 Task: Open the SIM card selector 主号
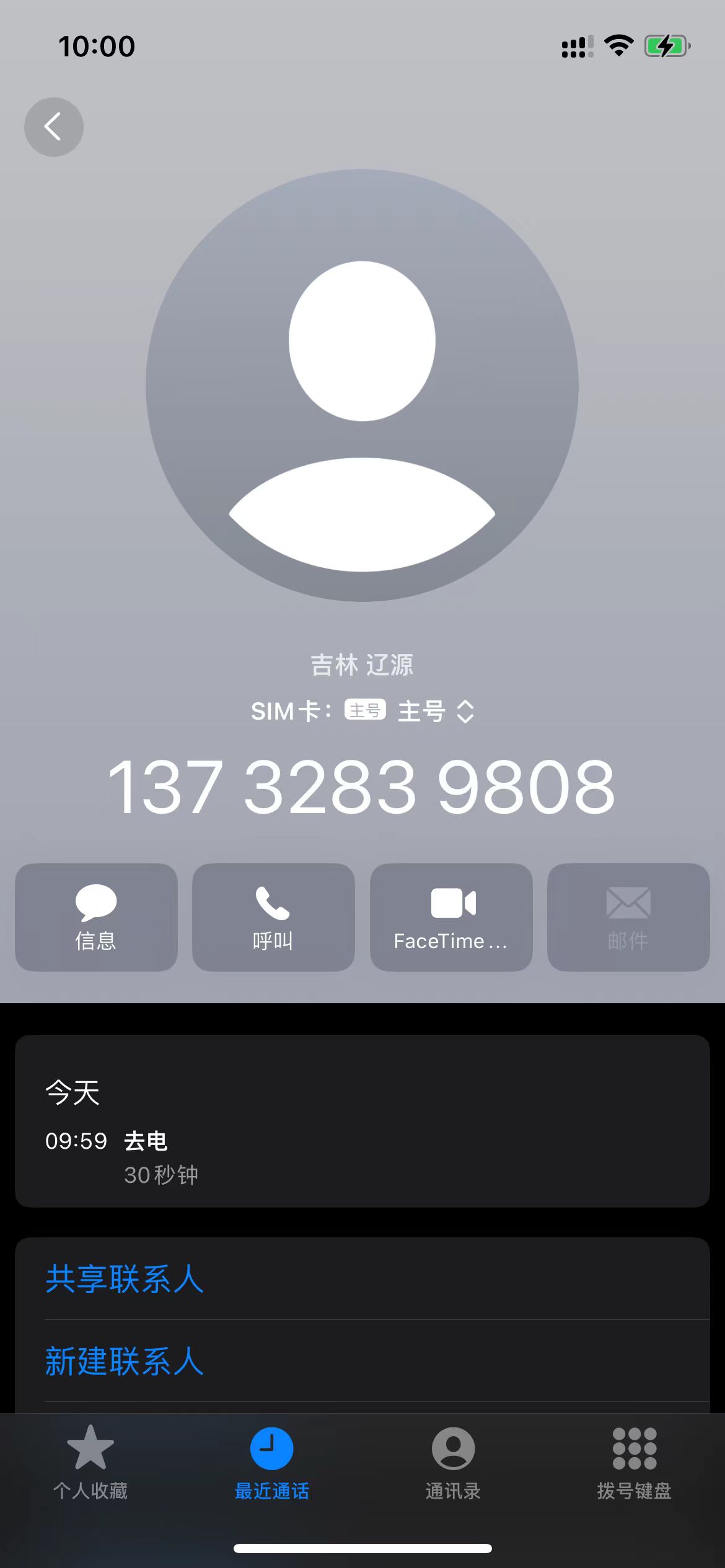[362, 711]
